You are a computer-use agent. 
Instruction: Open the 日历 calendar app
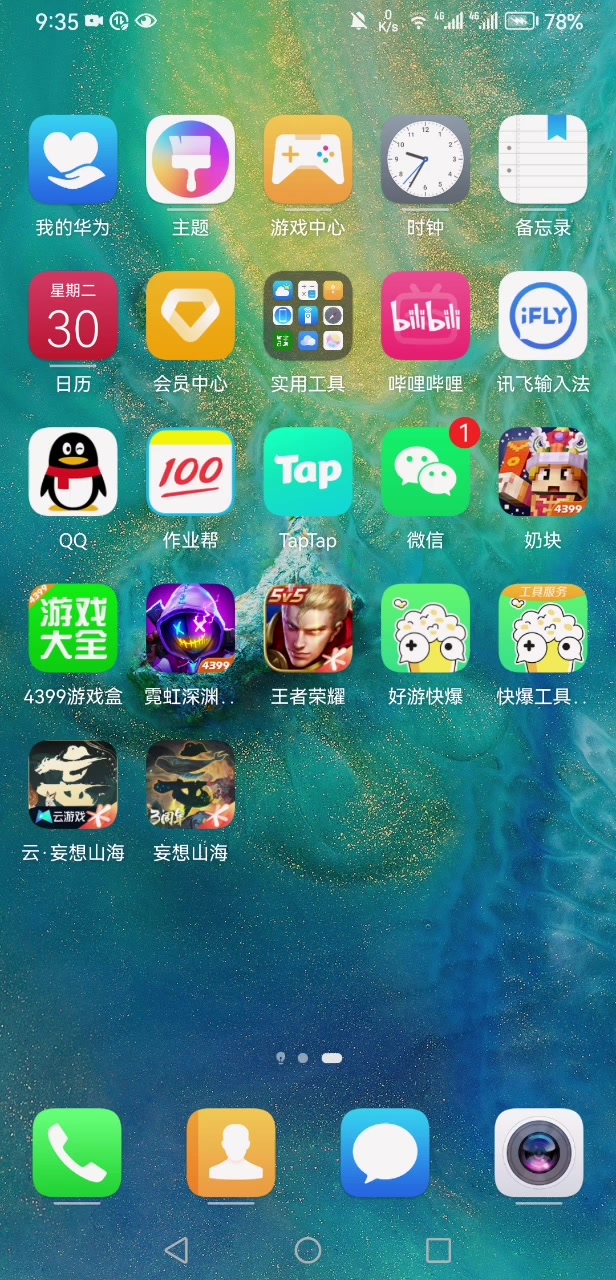pyautogui.click(x=73, y=316)
